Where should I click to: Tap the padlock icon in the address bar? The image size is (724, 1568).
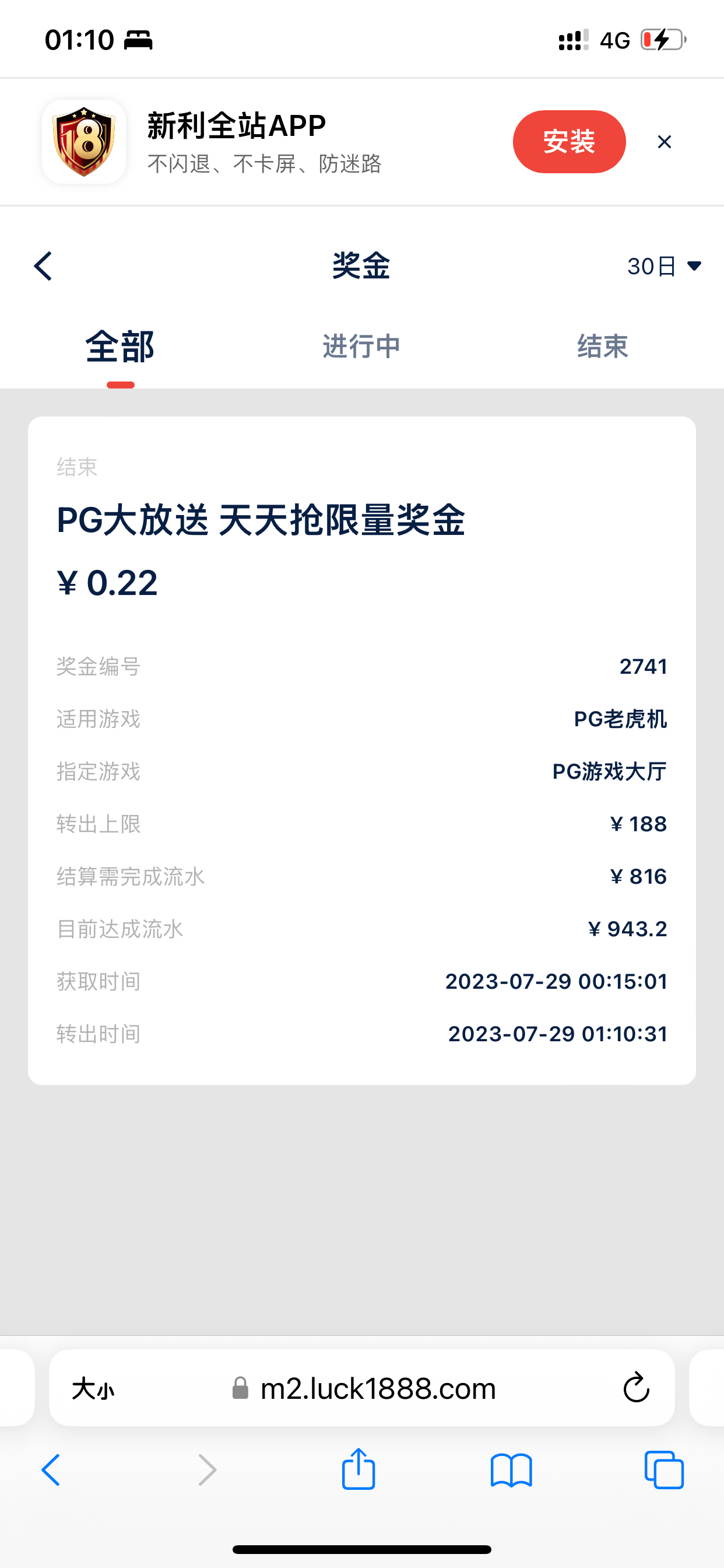tap(240, 1389)
